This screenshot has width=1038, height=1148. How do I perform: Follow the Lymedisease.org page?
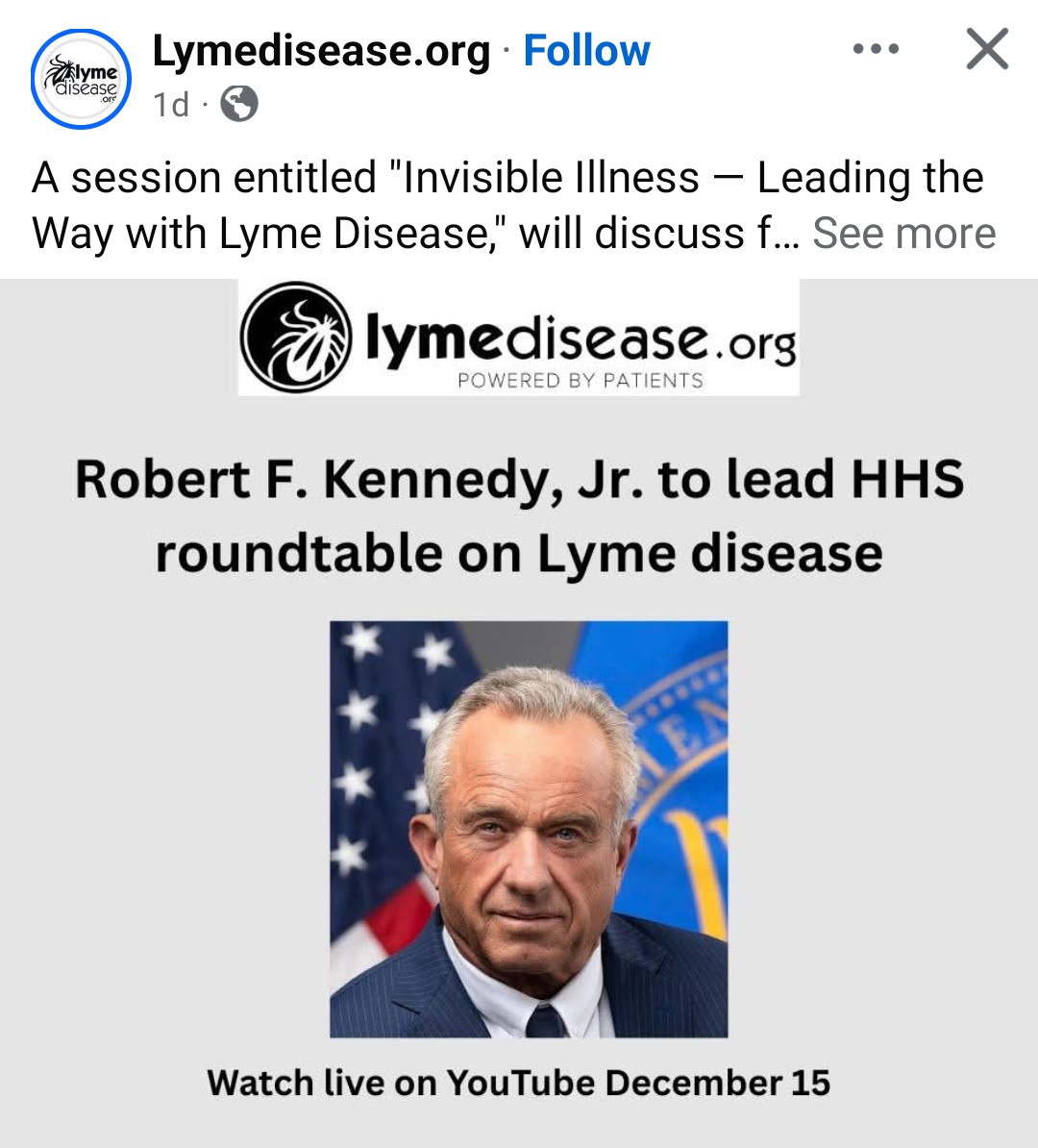click(586, 51)
